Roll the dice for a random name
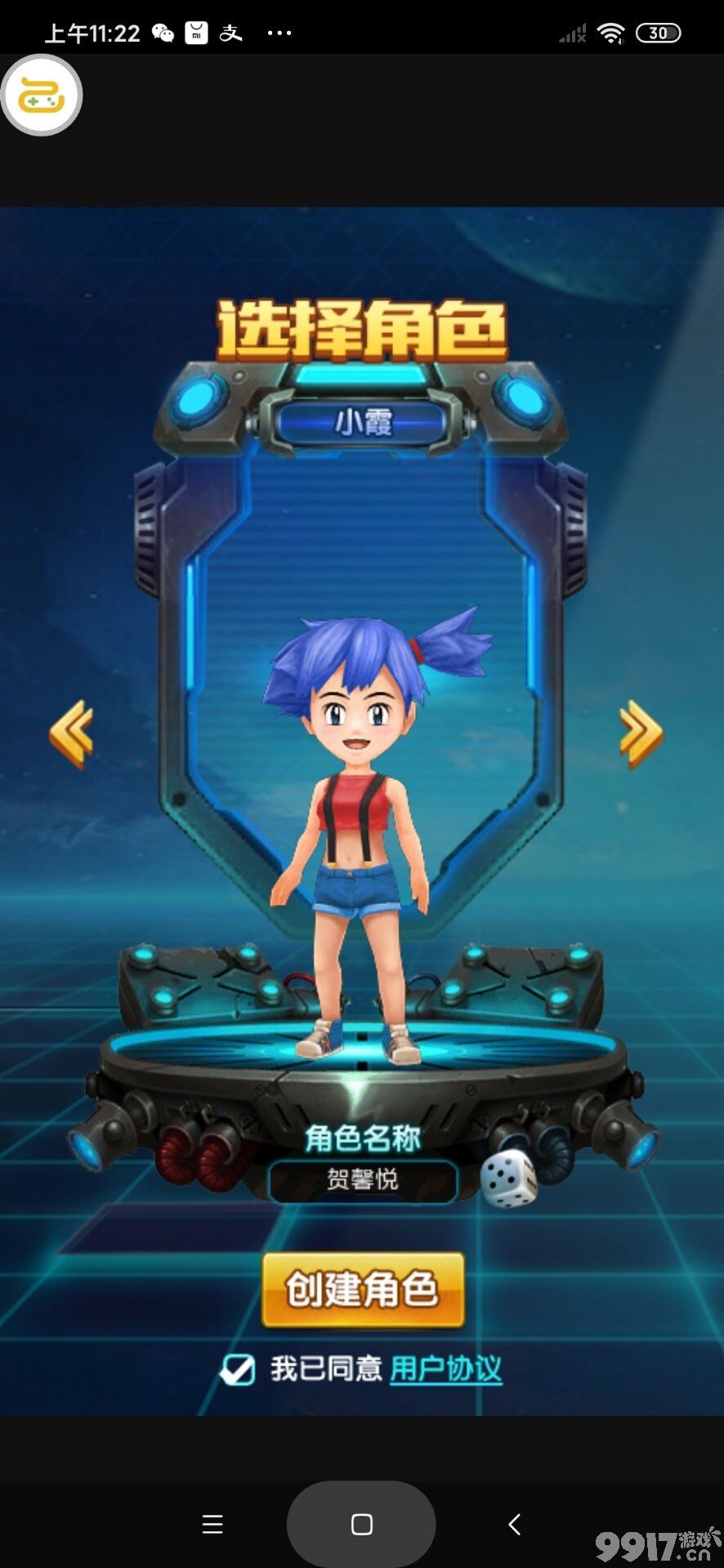Image resolution: width=724 pixels, height=1568 pixels. [x=508, y=1178]
